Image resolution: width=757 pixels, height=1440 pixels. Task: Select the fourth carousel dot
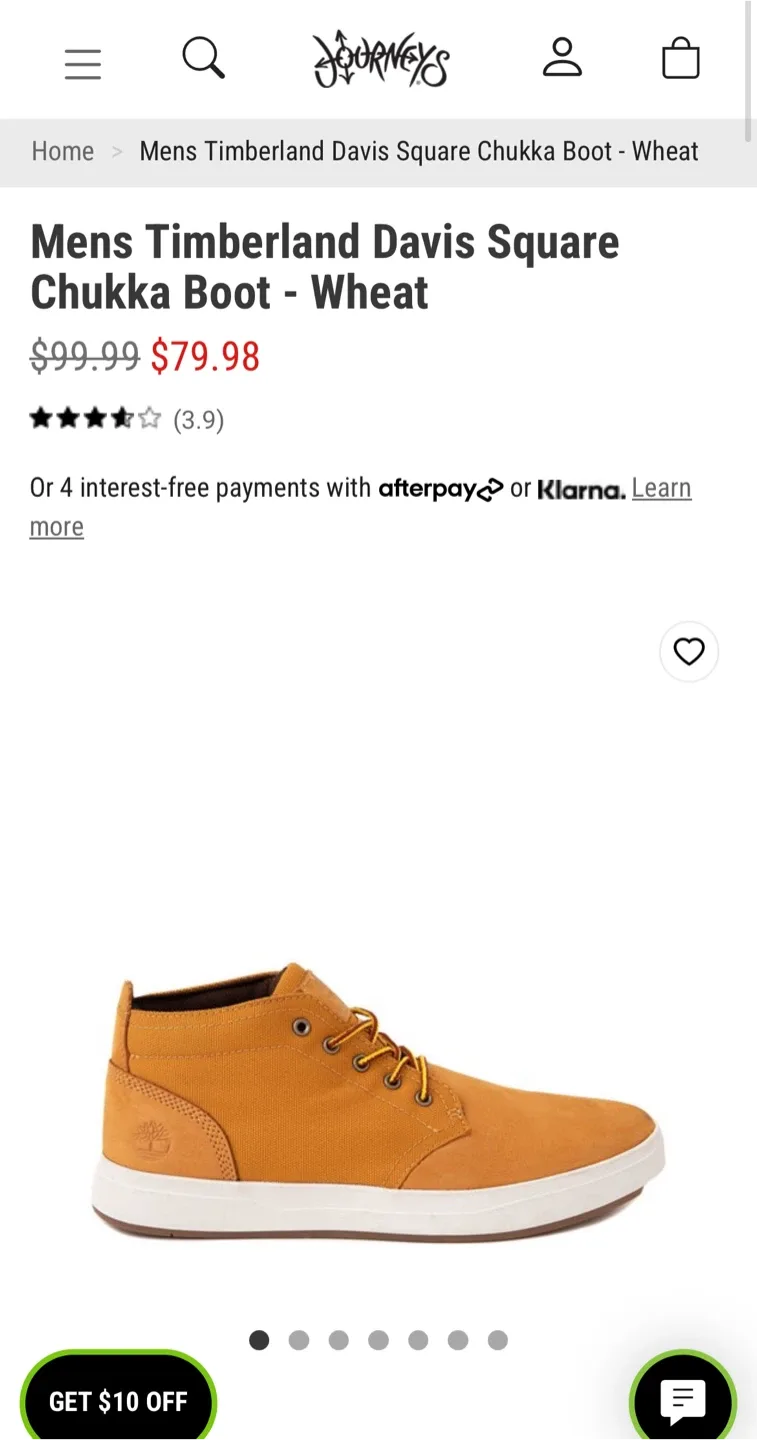tap(378, 1340)
